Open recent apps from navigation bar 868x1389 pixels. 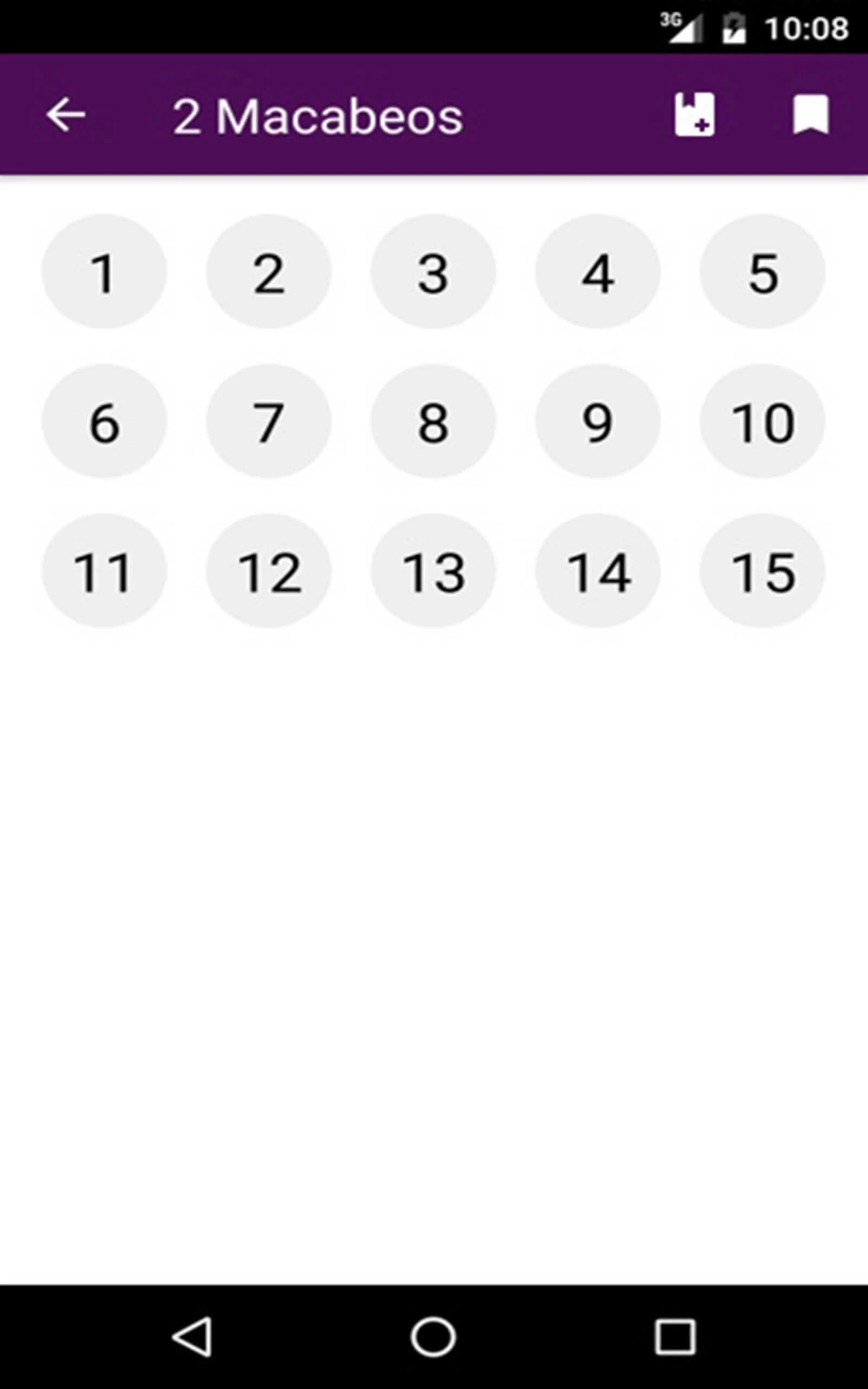click(675, 1337)
